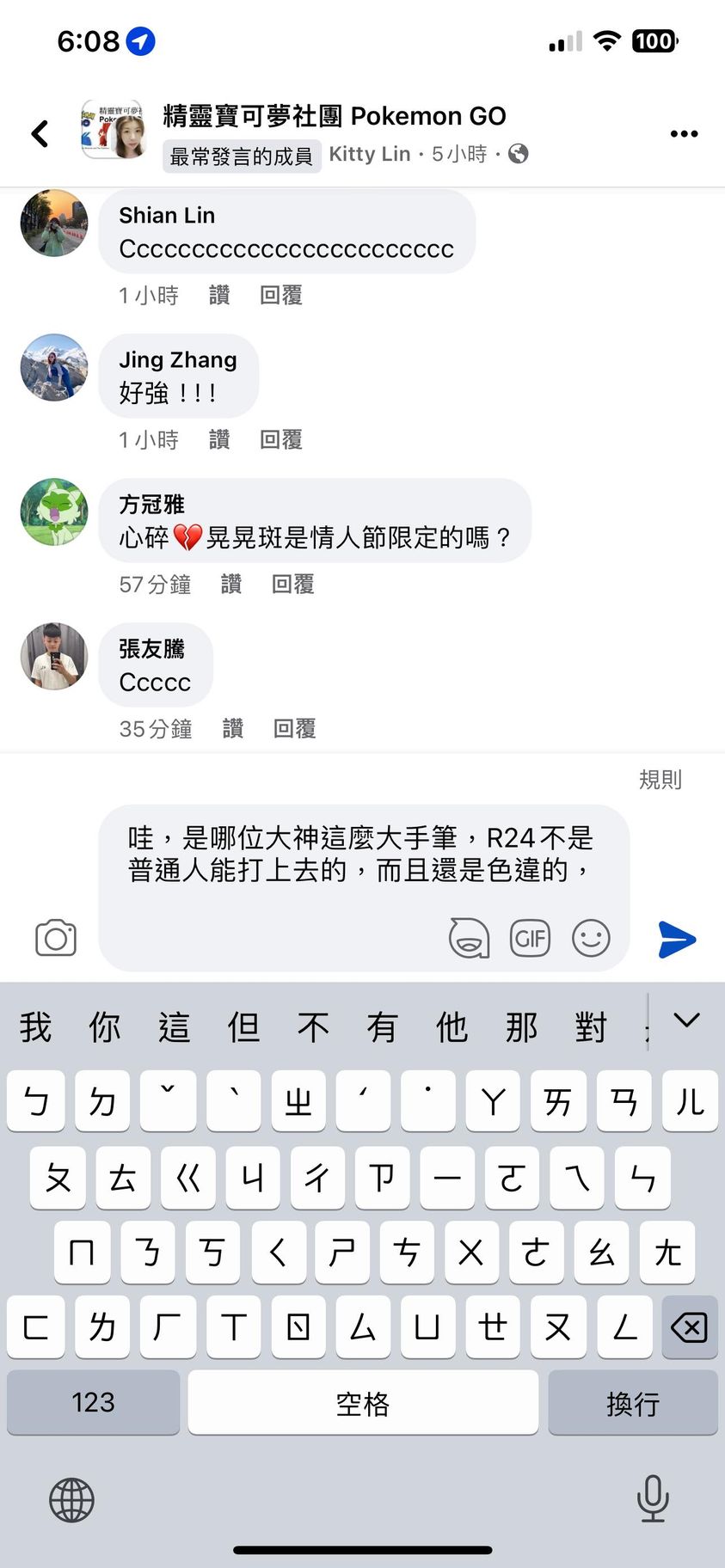Start voice dictation with the microphone
The width and height of the screenshot is (725, 1568).
click(653, 1498)
